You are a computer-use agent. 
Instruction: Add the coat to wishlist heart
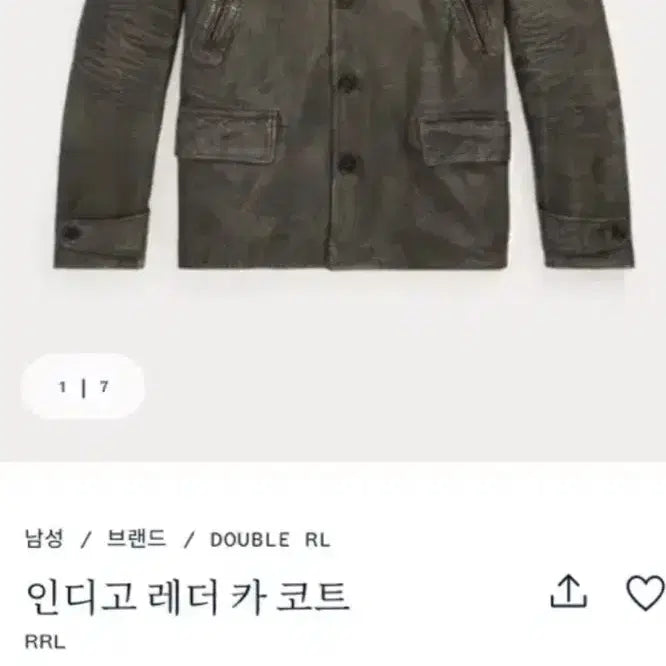pos(645,593)
